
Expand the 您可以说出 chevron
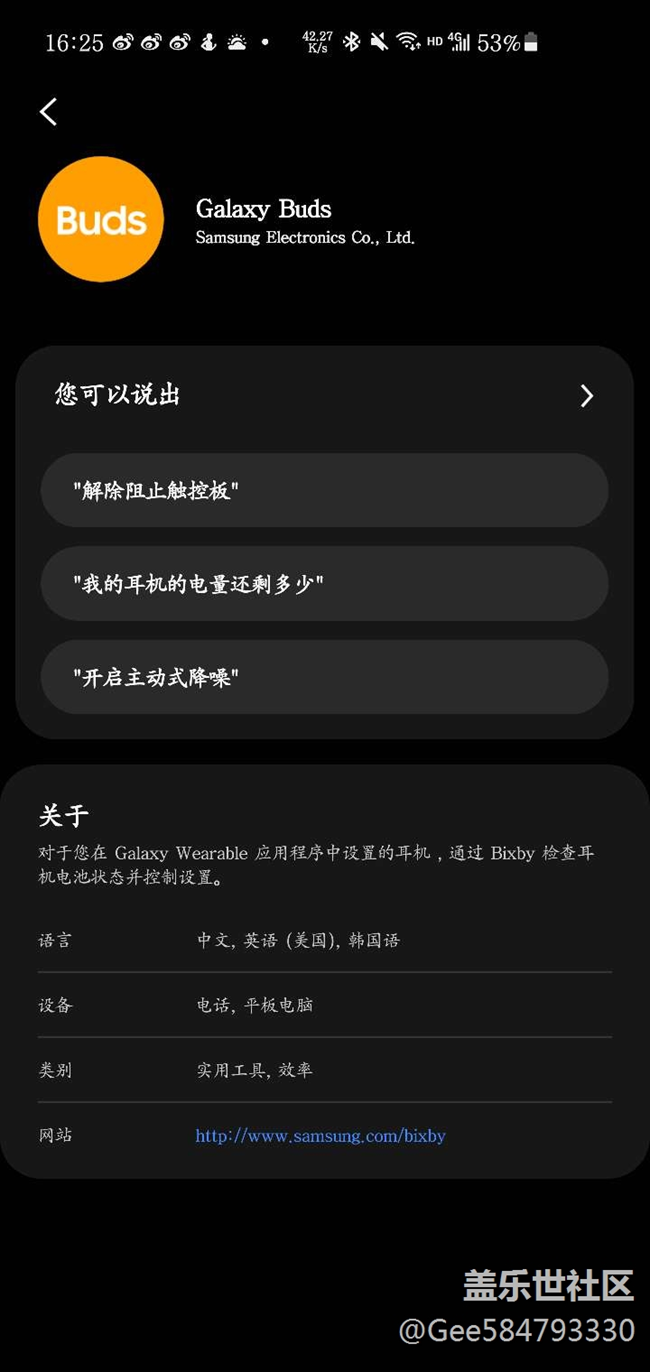587,396
